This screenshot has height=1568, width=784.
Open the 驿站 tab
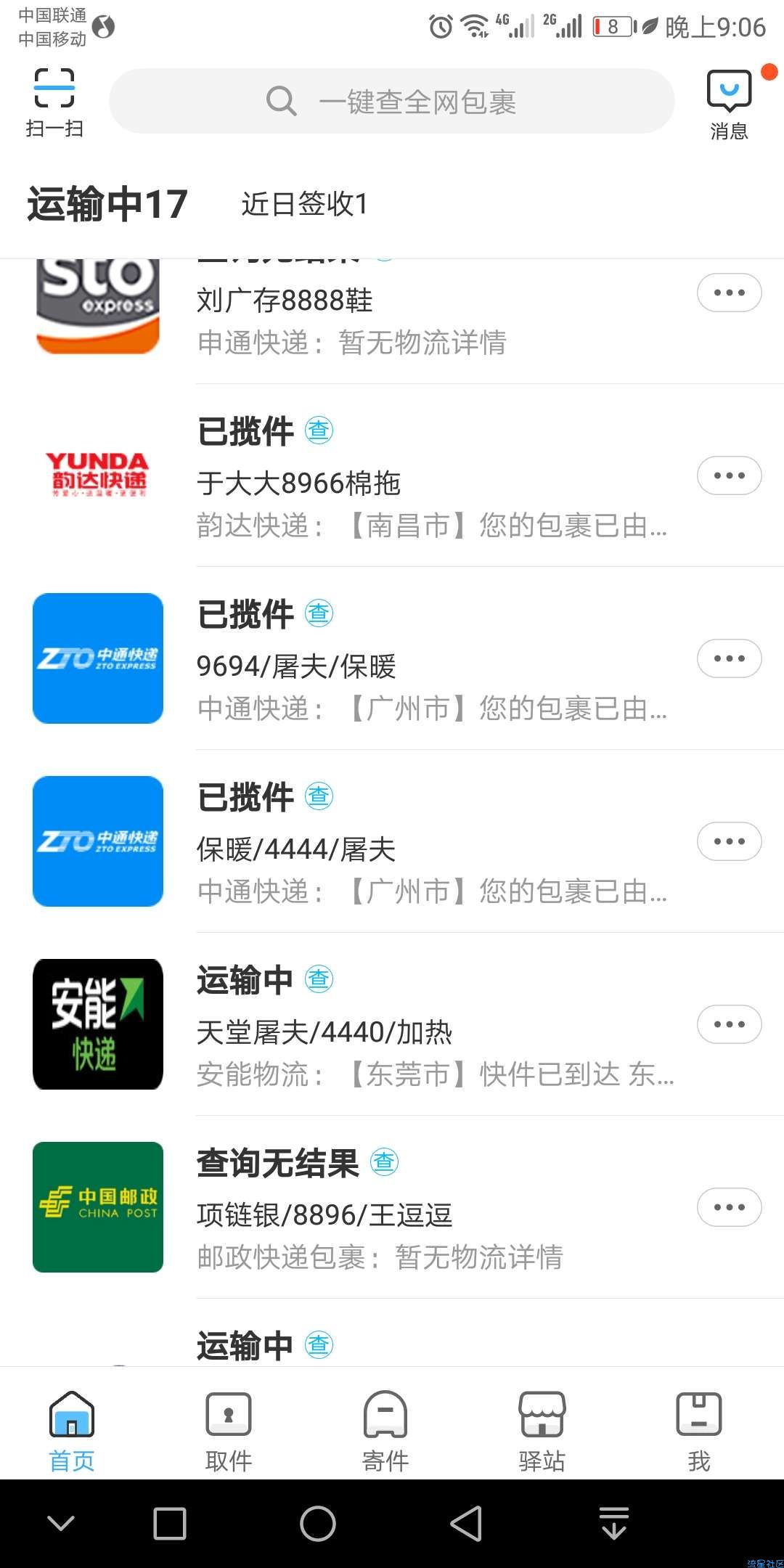pos(542,1431)
